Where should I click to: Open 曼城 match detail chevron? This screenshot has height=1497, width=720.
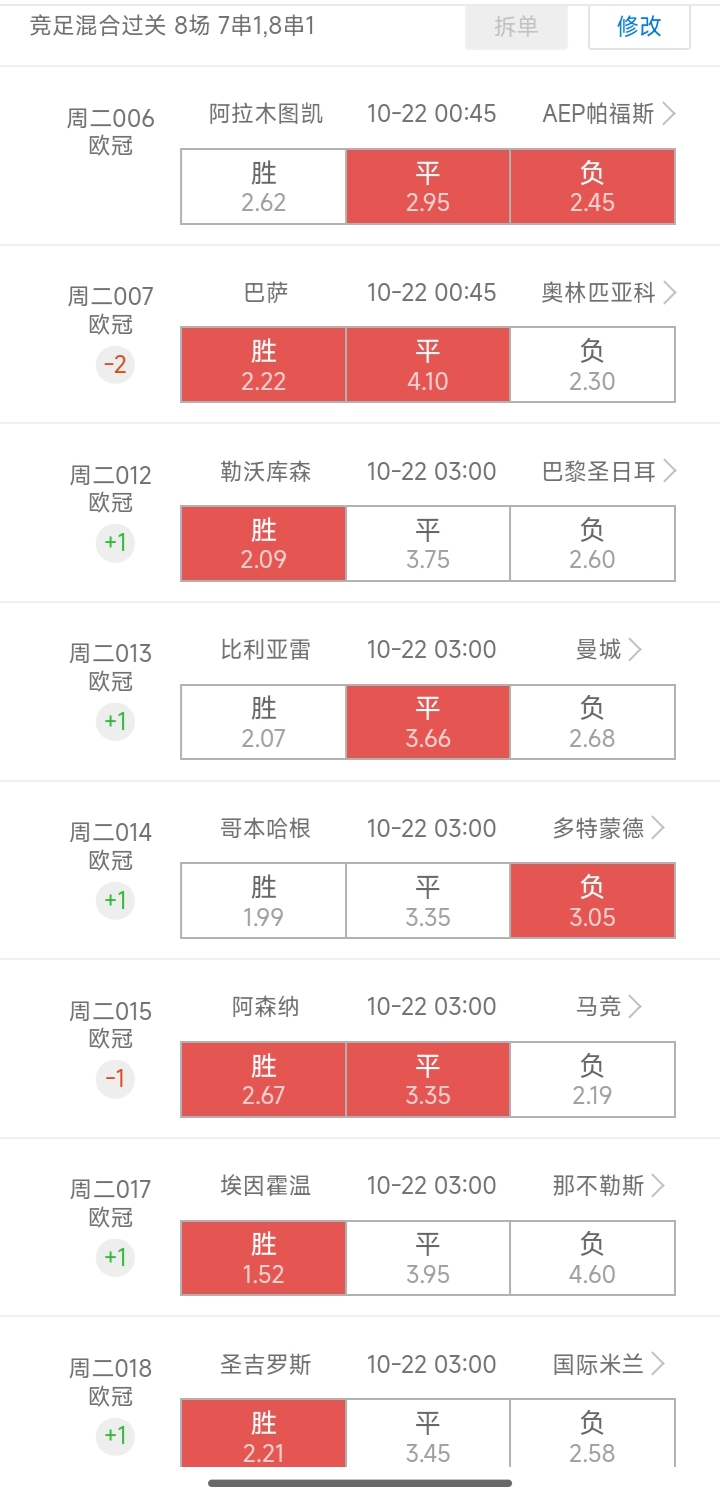pyautogui.click(x=634, y=650)
